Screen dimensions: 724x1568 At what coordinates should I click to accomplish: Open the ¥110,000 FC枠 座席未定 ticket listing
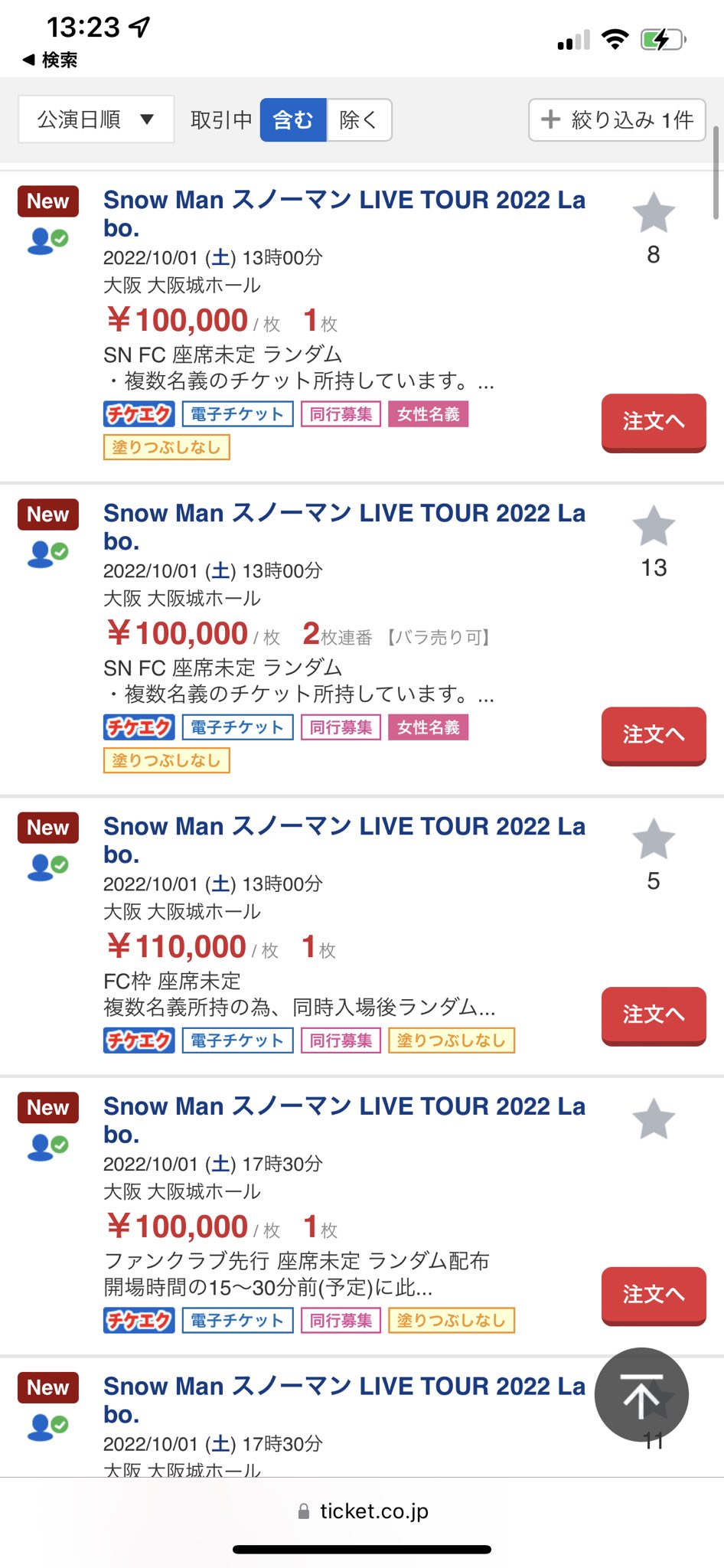pyautogui.click(x=344, y=840)
